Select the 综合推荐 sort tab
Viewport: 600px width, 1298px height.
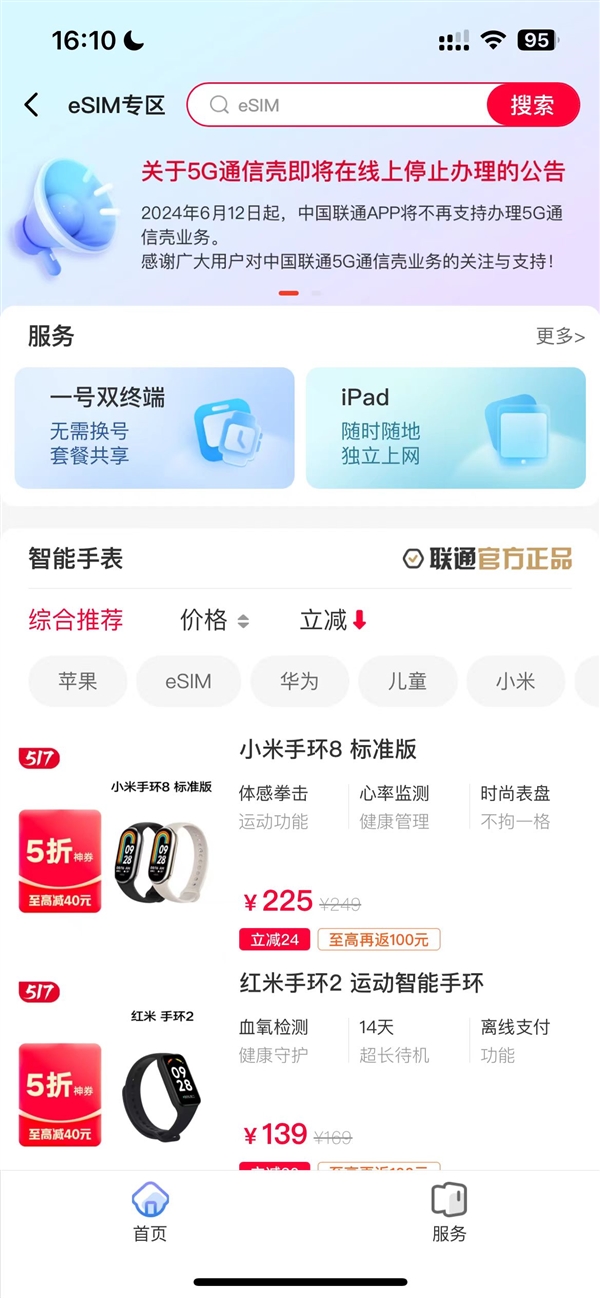pyautogui.click(x=76, y=620)
